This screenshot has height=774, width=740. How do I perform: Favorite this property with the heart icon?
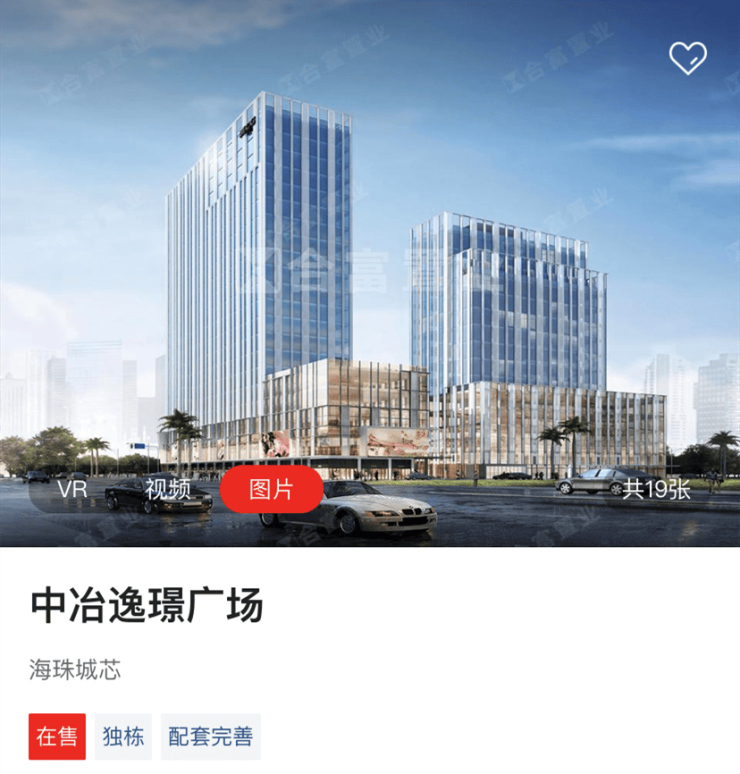tap(687, 58)
